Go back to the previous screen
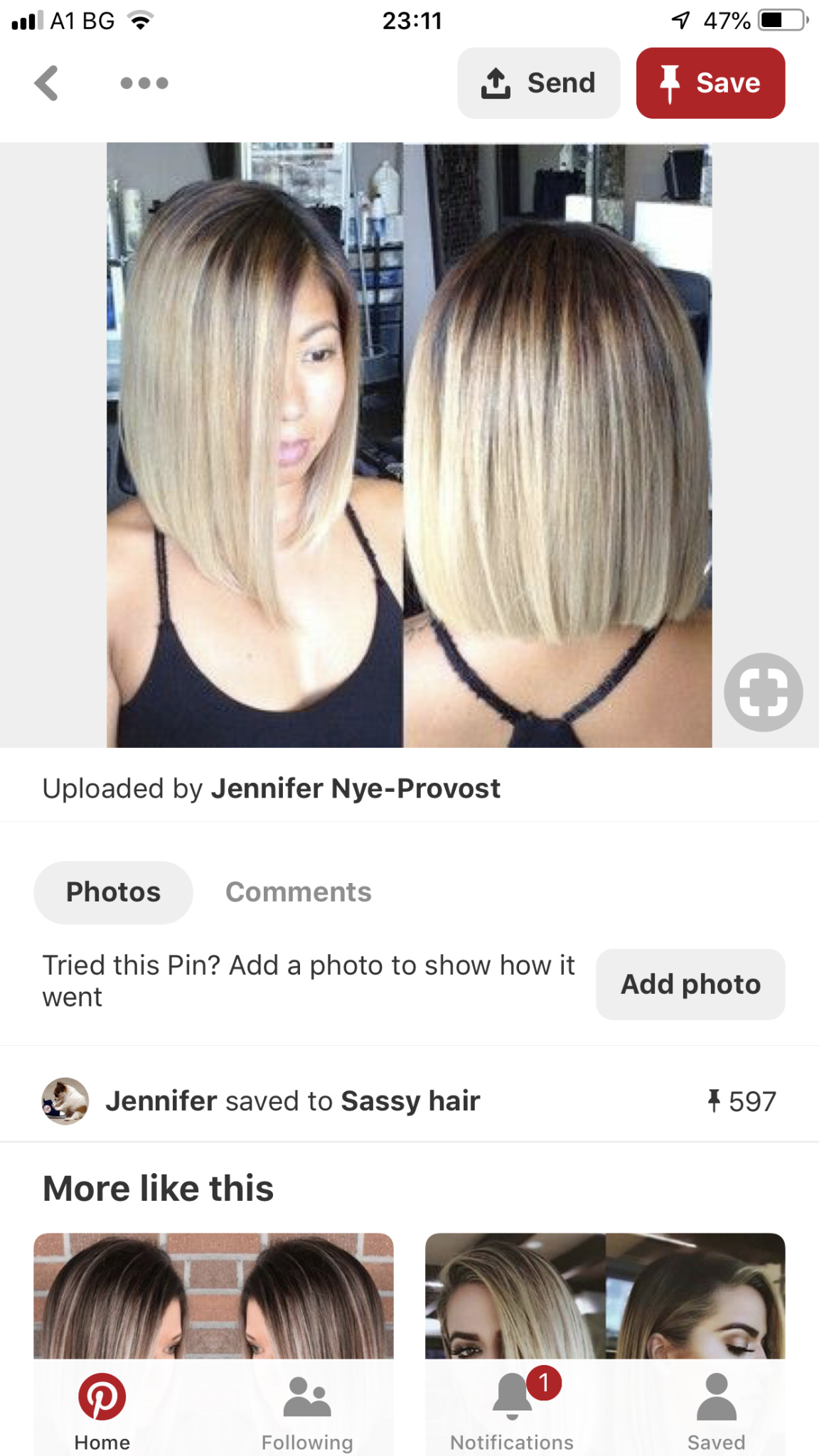This screenshot has width=819, height=1456. coord(47,83)
